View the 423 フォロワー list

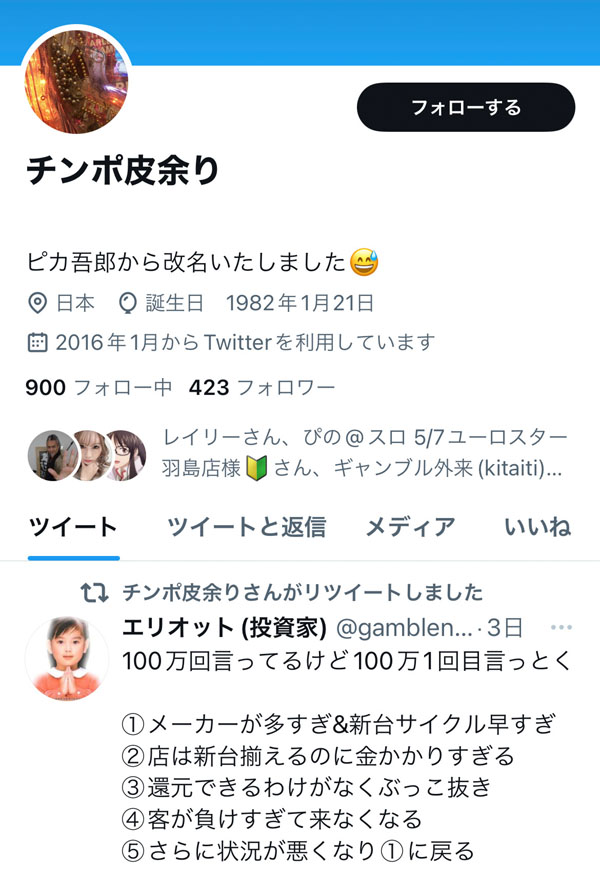[x=261, y=387]
